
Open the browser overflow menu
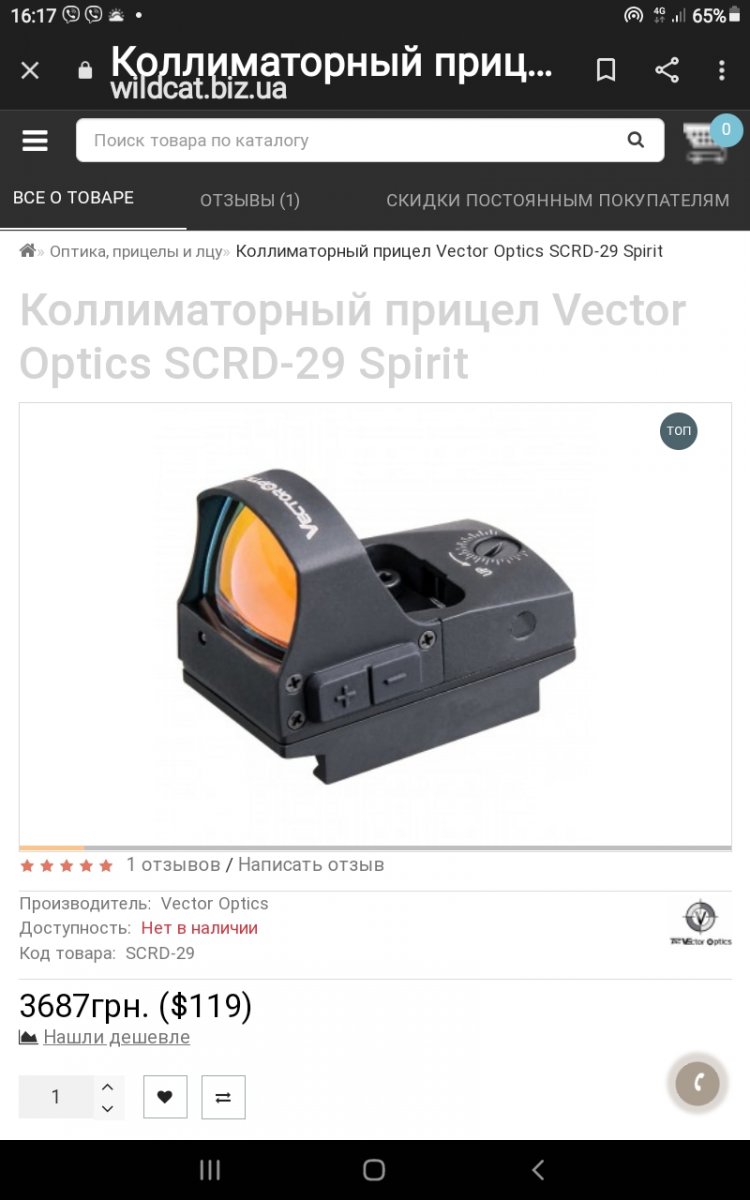click(x=721, y=70)
